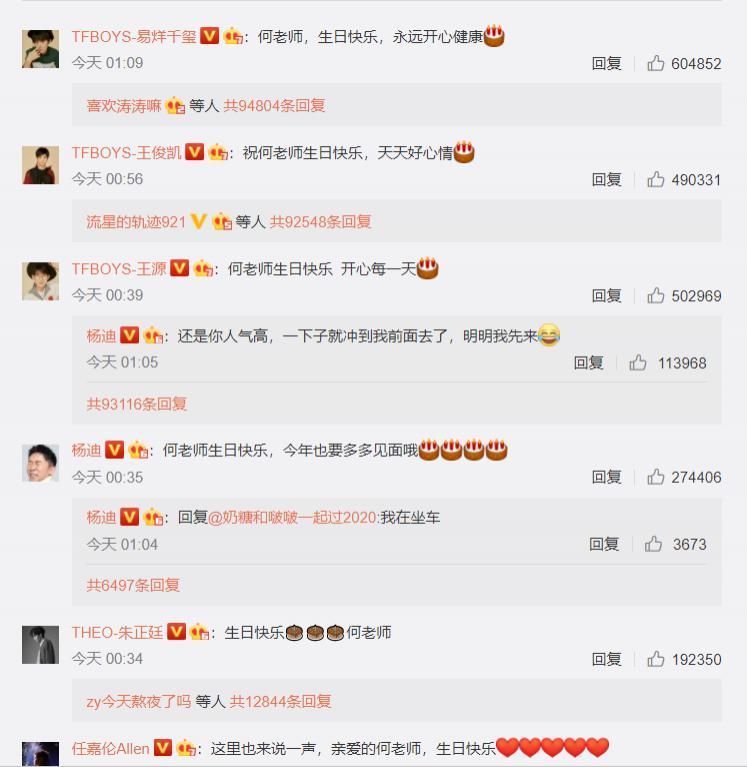Viewport: 747px width, 767px height.
Task: Show 共6497条回复
Action: pos(133,585)
